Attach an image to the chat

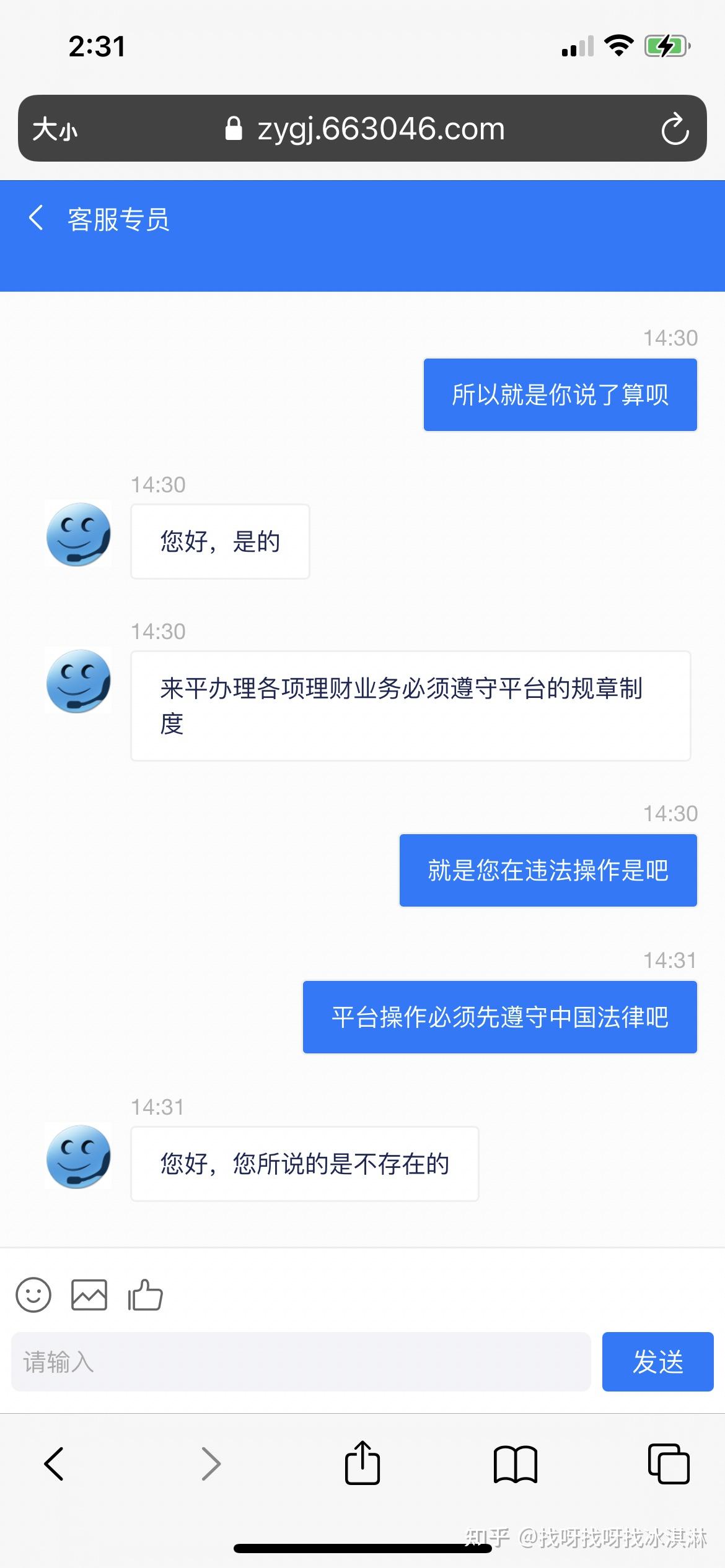coord(89,1294)
